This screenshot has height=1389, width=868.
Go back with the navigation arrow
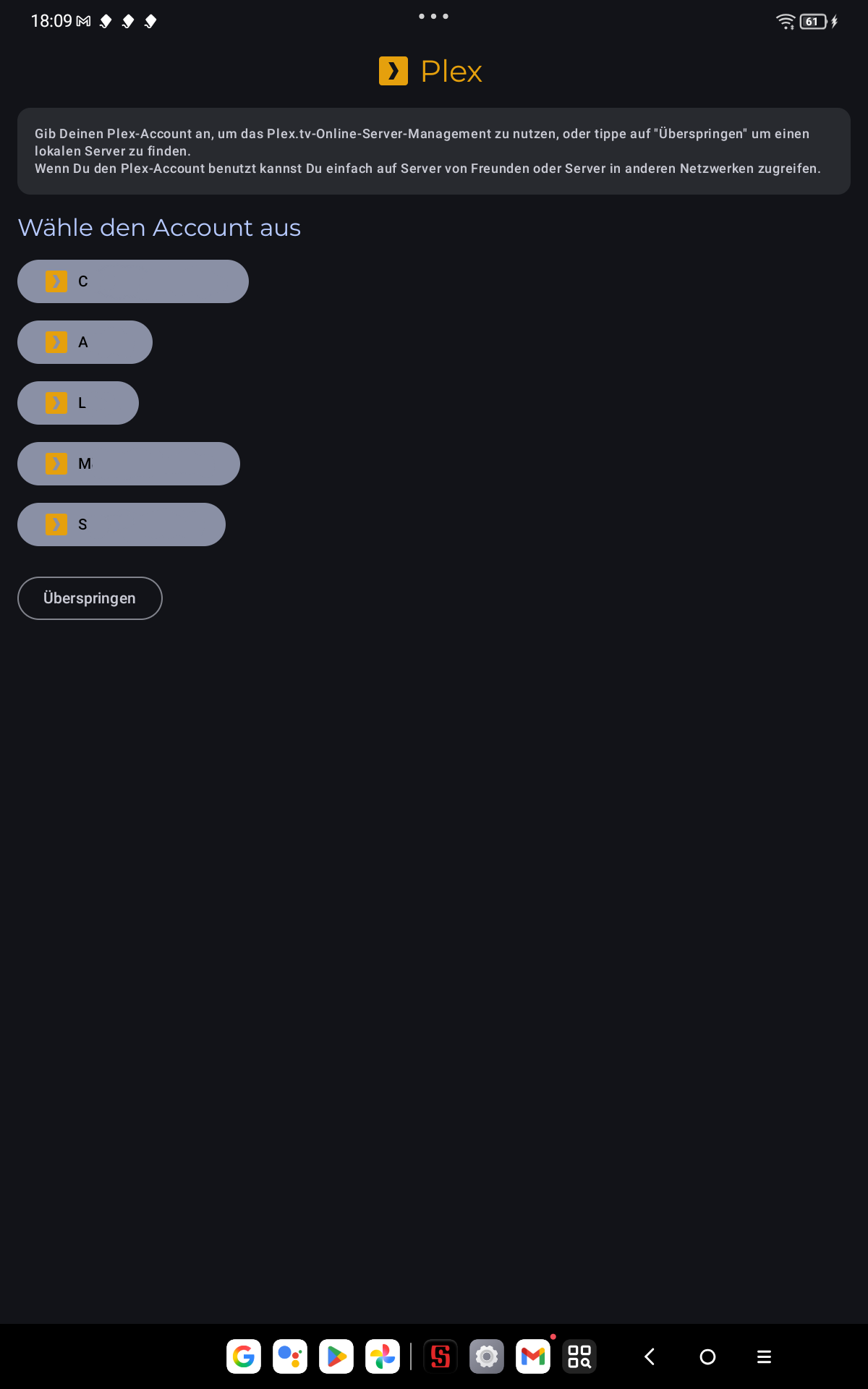pos(650,1356)
